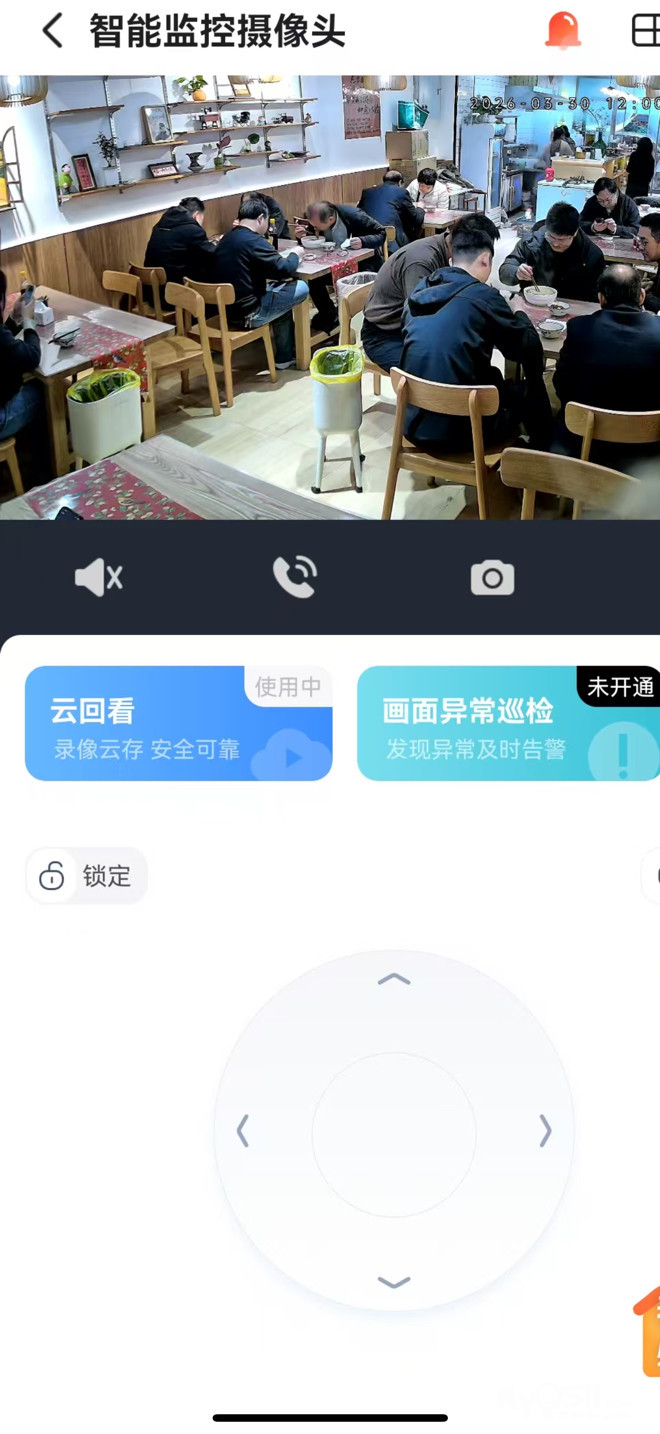Open the 云回看 cloud playback card
Viewport: 660px width, 1434px height.
[178, 723]
